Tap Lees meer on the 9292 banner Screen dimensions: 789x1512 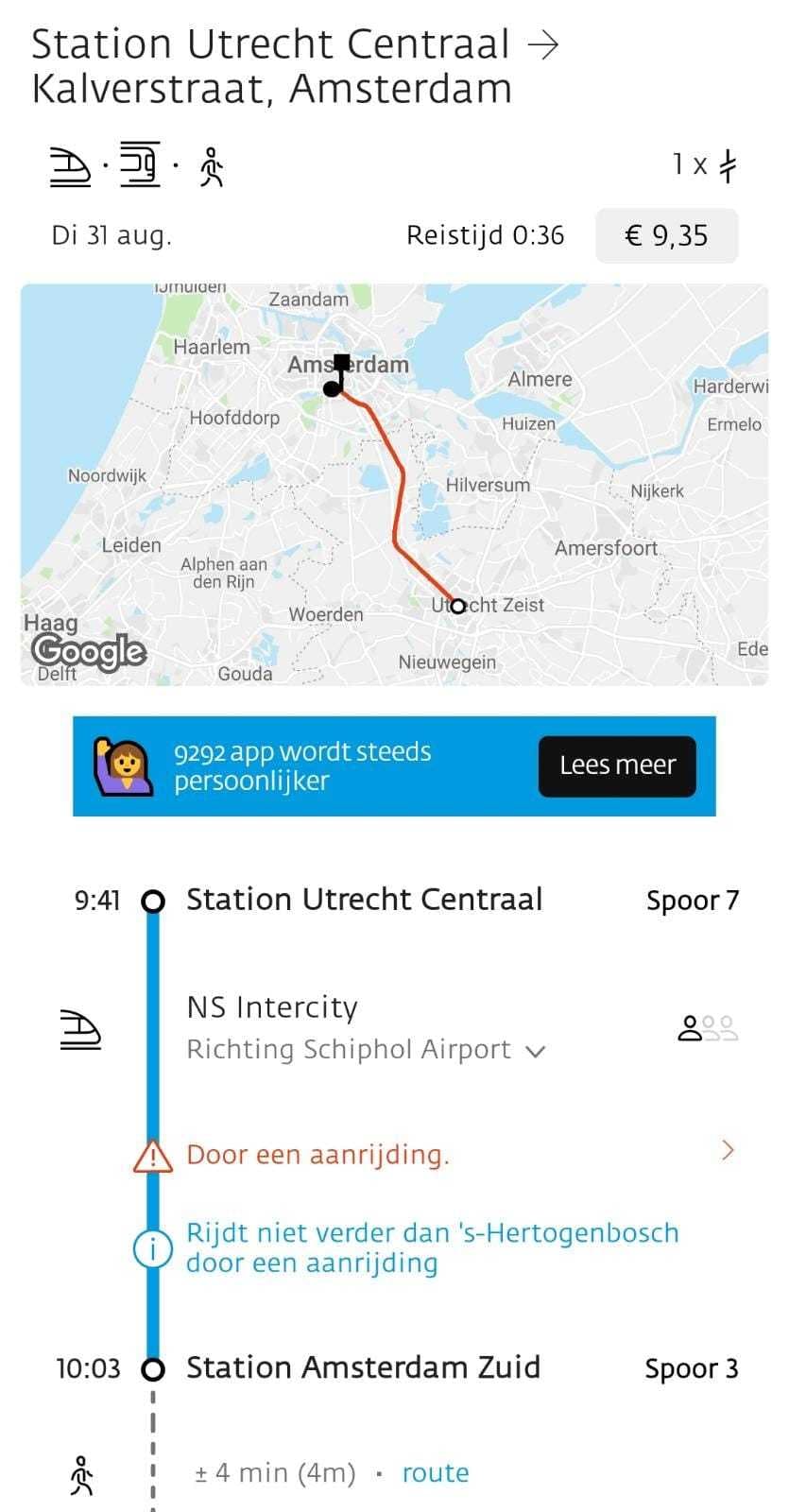[x=617, y=765]
